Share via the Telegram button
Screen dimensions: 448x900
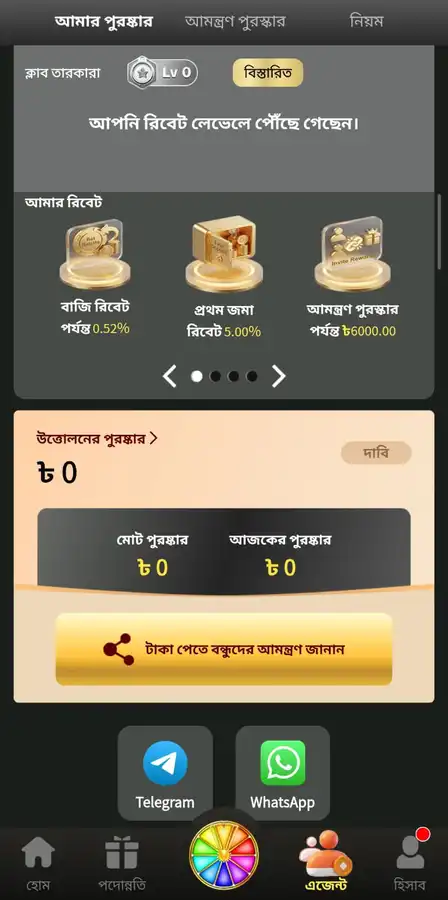coord(165,773)
